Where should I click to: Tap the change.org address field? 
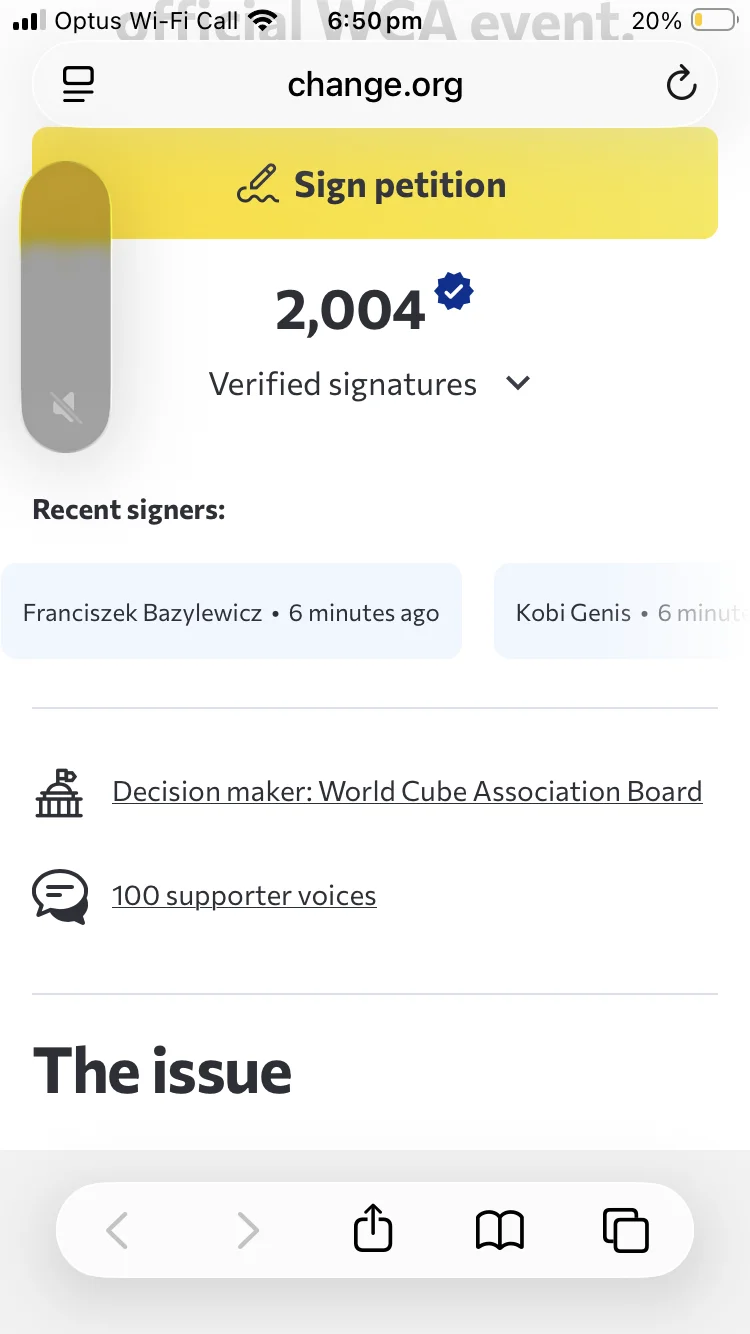click(375, 85)
